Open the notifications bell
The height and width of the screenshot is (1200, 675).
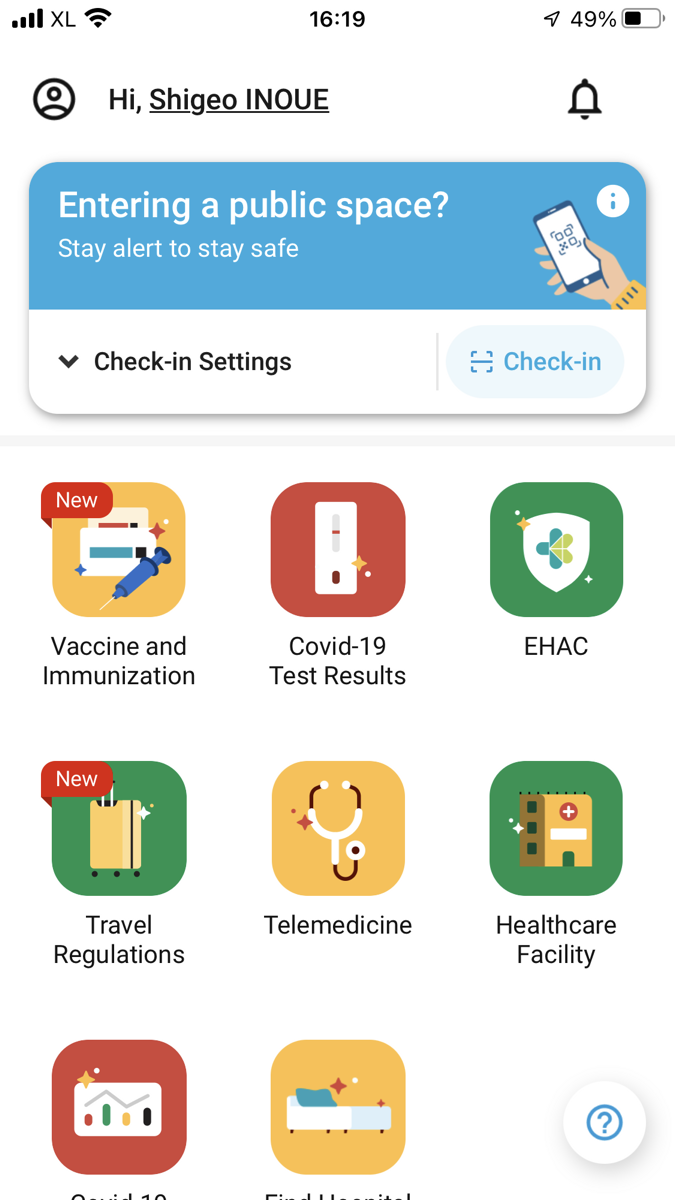tap(585, 99)
